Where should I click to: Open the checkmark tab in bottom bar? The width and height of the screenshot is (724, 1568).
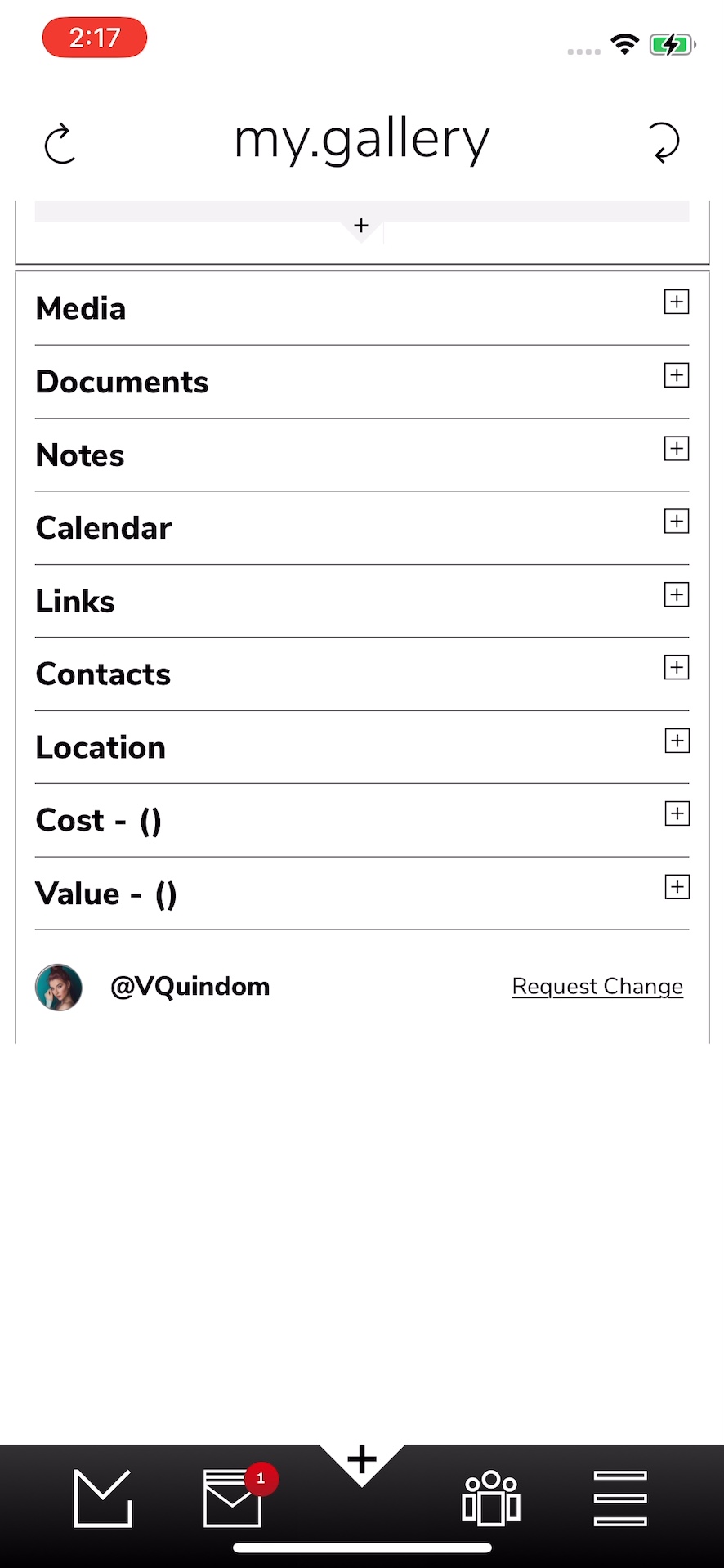103,1498
